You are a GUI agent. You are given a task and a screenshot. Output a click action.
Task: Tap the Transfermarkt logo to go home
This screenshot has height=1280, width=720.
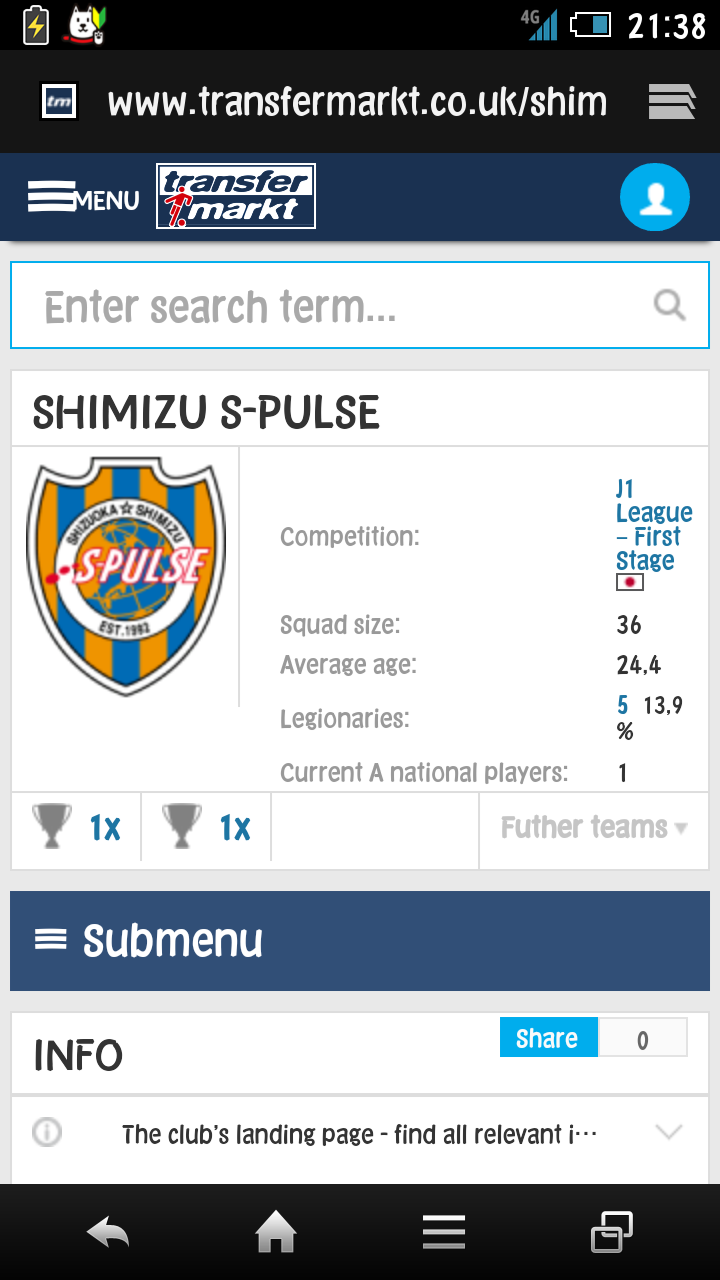(x=236, y=196)
